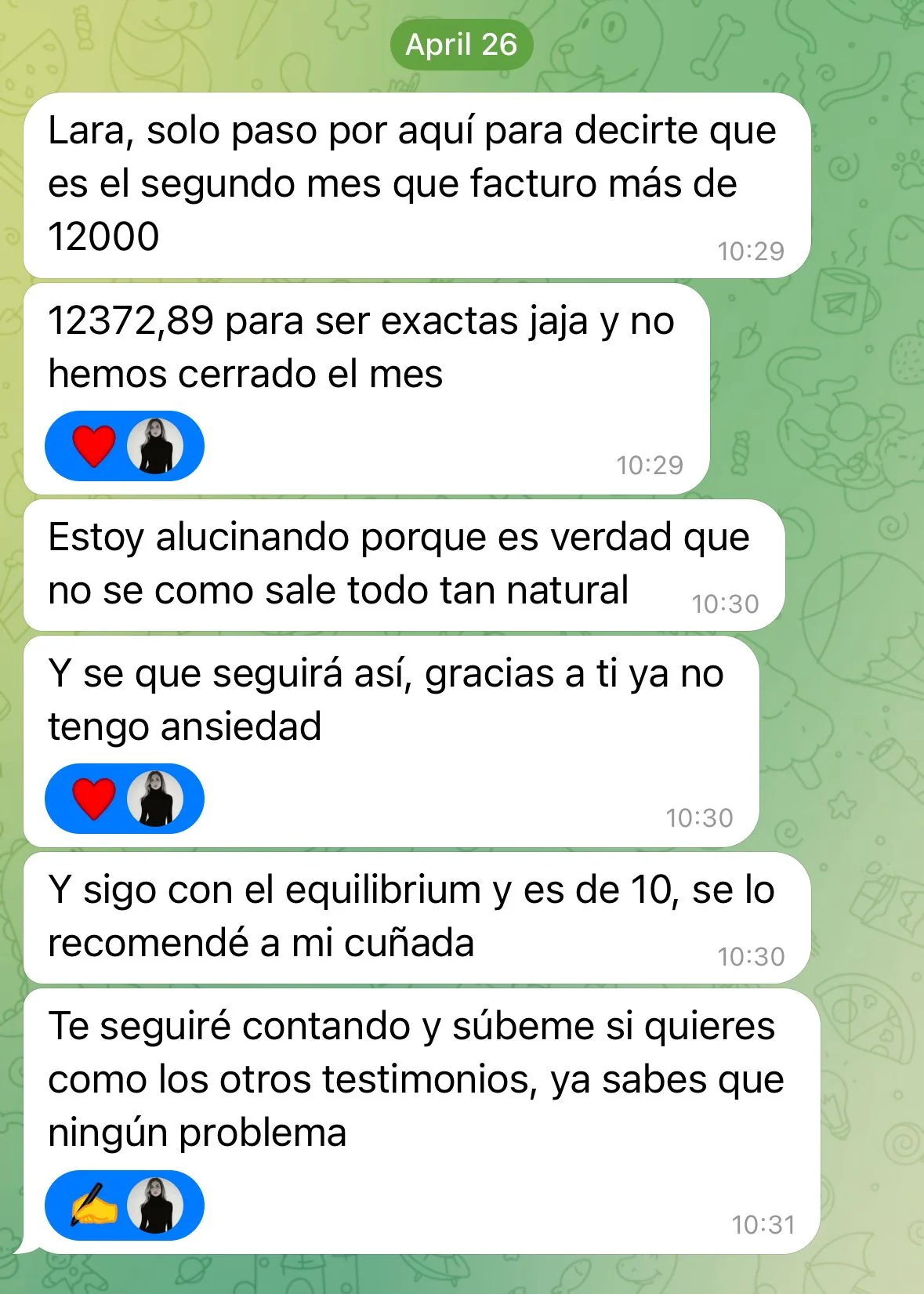Screen dimensions: 924x1294
Task: Open the reactor's avatar in the first heart reaction
Action: pyautogui.click(x=156, y=444)
